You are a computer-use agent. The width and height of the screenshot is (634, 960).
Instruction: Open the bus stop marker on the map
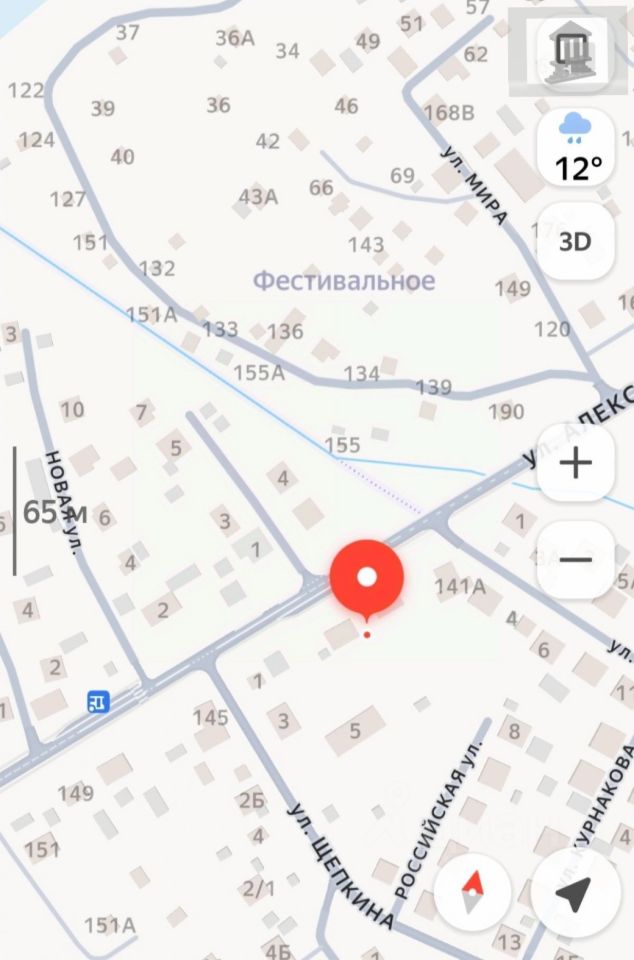[98, 702]
